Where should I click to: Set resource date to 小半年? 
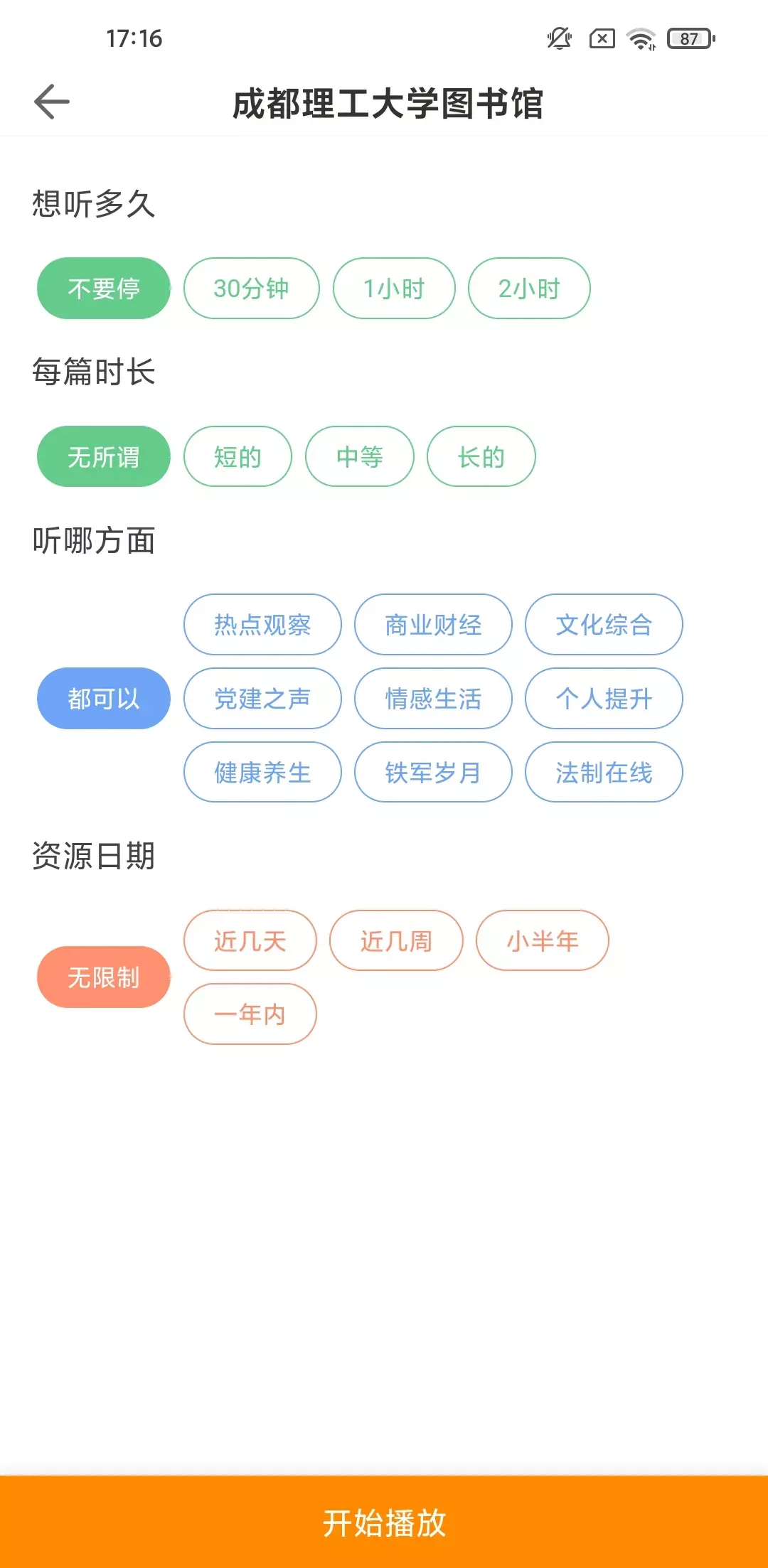(x=543, y=941)
